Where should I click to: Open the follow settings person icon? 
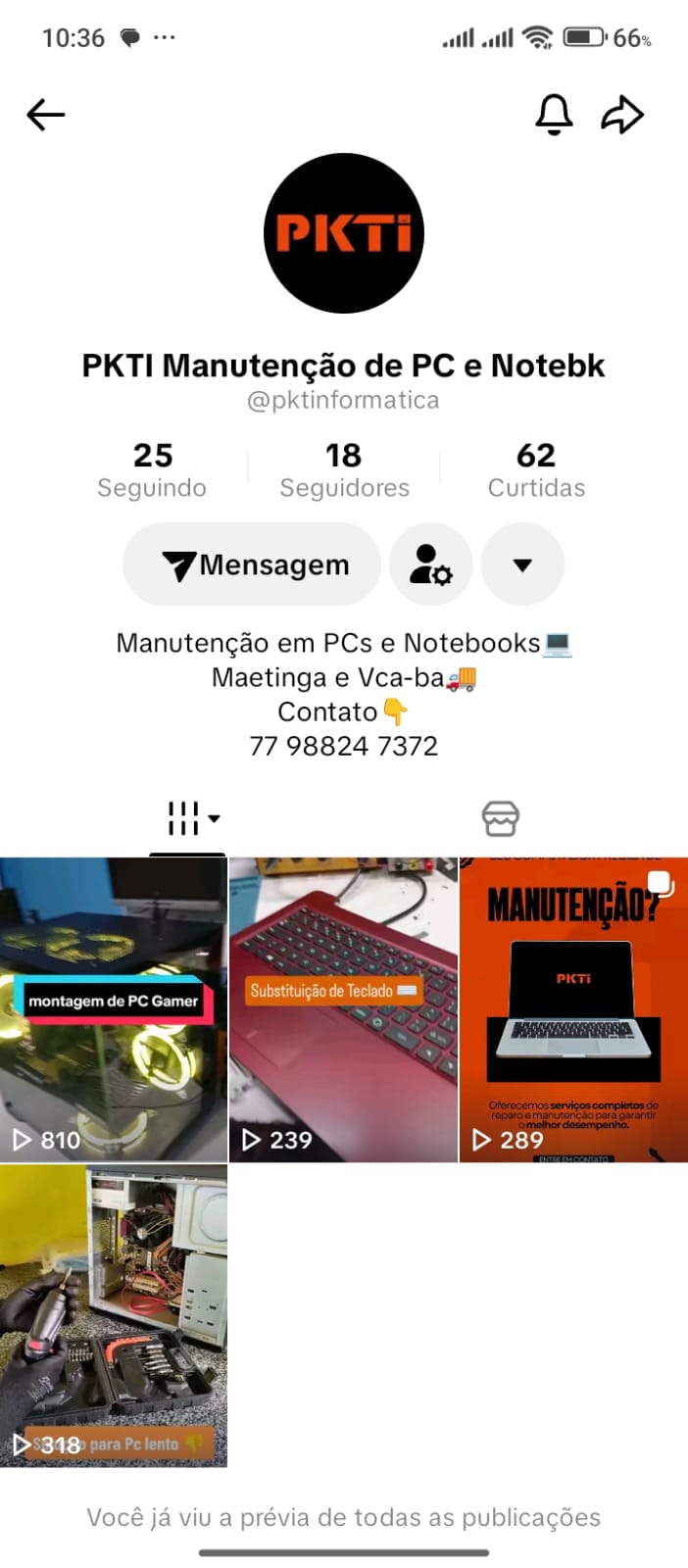(431, 564)
